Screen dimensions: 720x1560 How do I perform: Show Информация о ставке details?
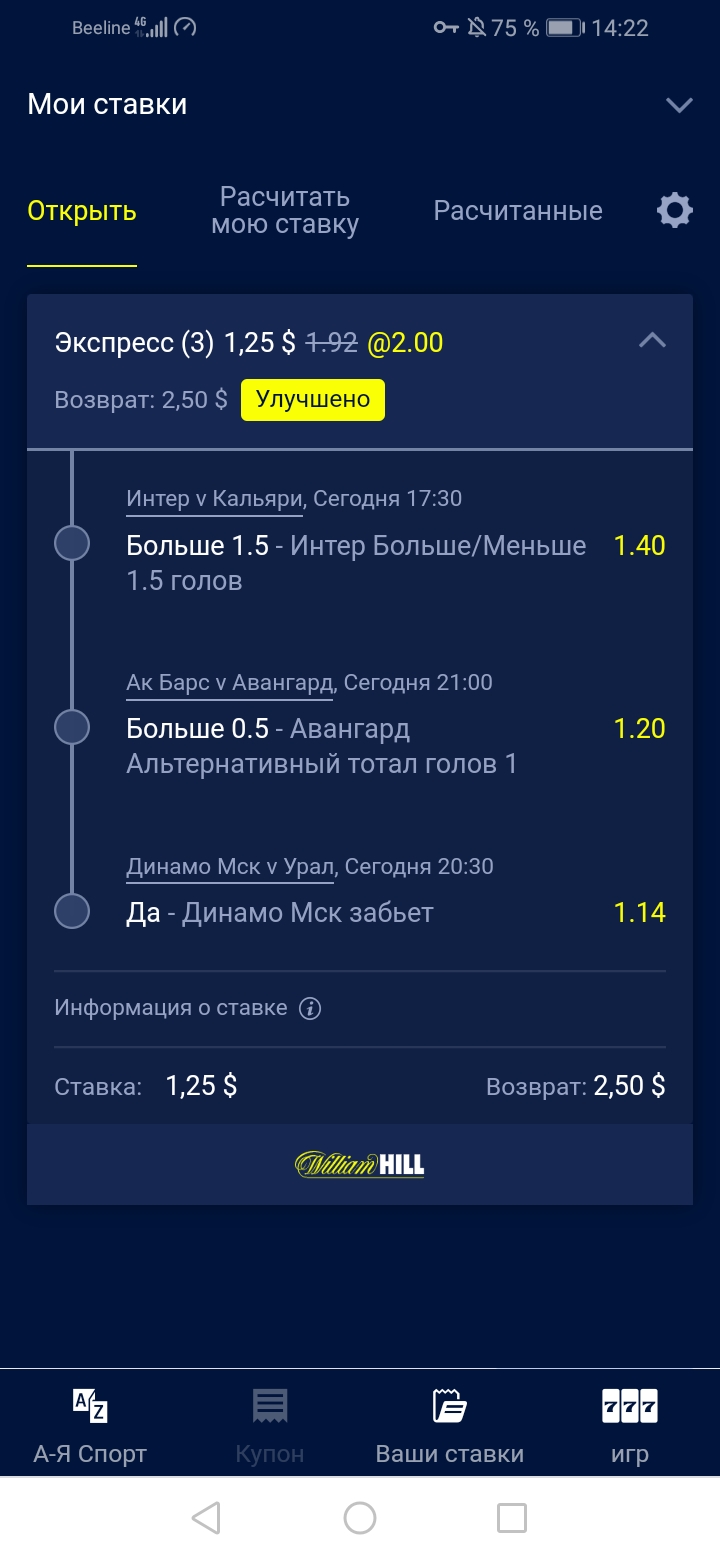point(310,1008)
